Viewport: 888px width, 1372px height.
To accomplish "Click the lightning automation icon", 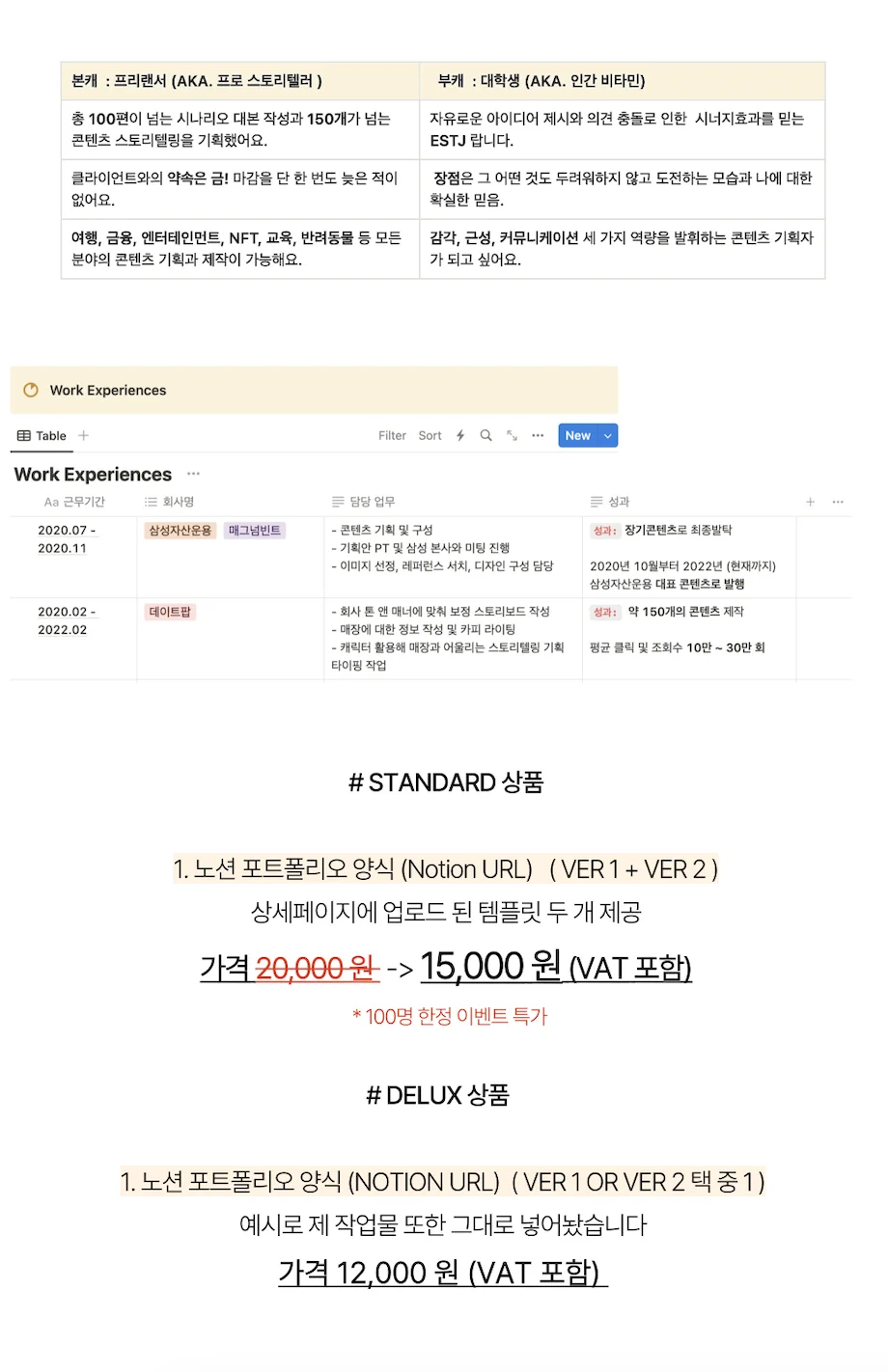I will click(x=460, y=435).
